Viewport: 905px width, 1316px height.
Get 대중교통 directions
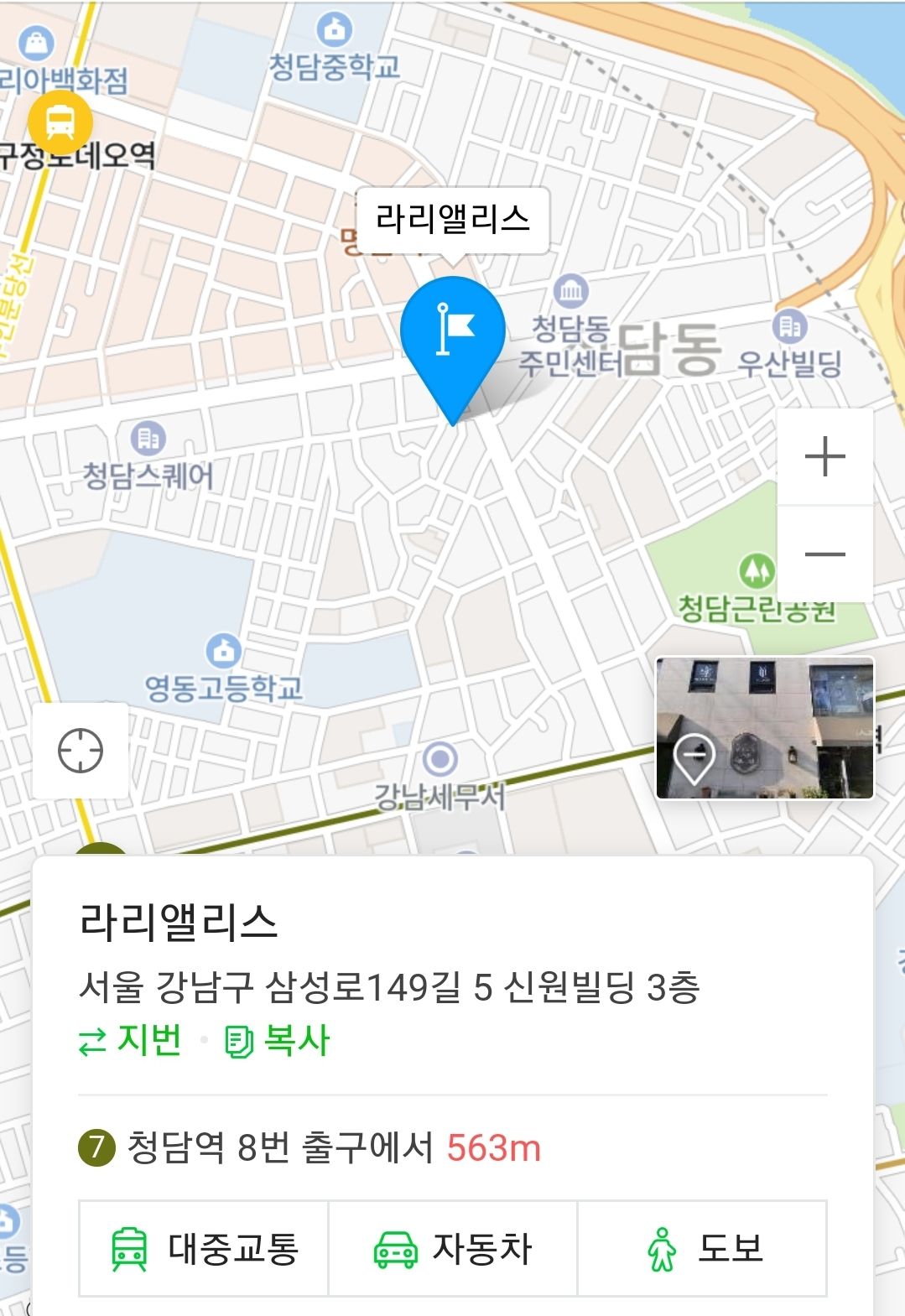coord(204,1248)
